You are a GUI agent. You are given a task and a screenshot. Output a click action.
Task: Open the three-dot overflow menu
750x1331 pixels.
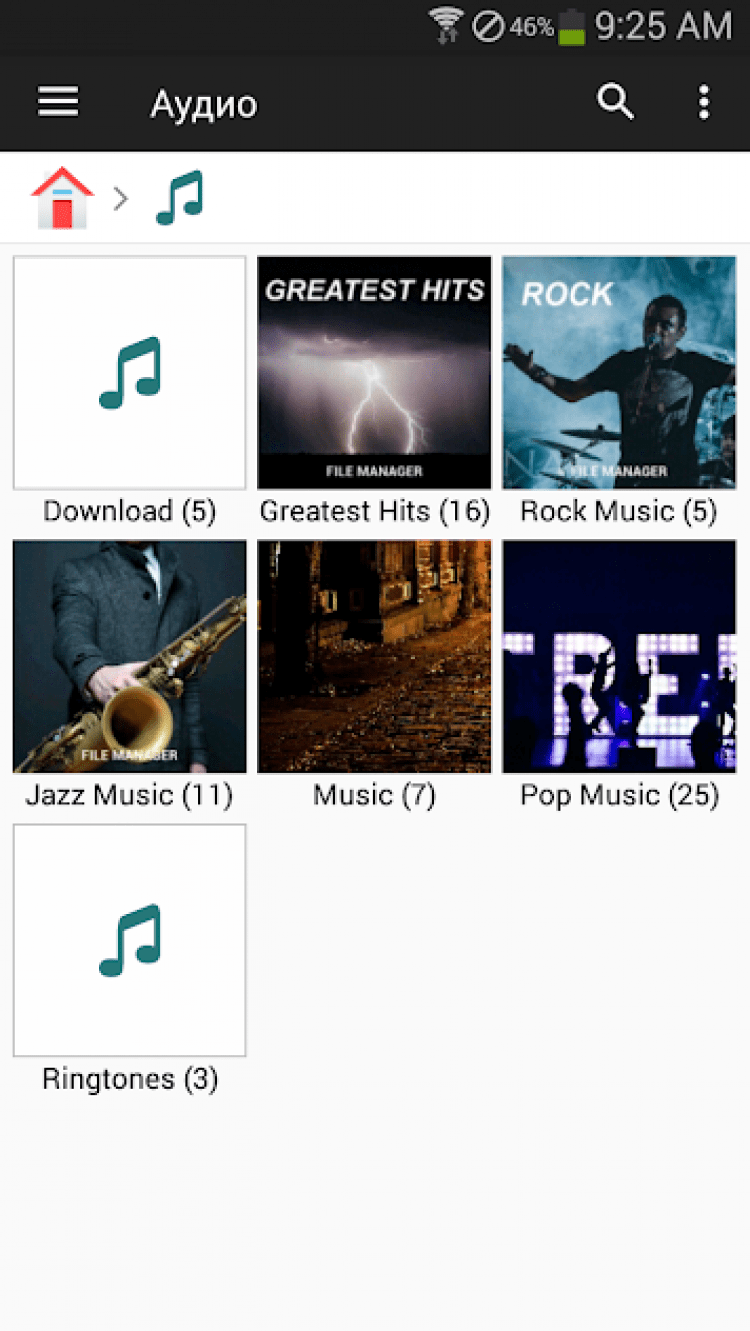click(704, 102)
